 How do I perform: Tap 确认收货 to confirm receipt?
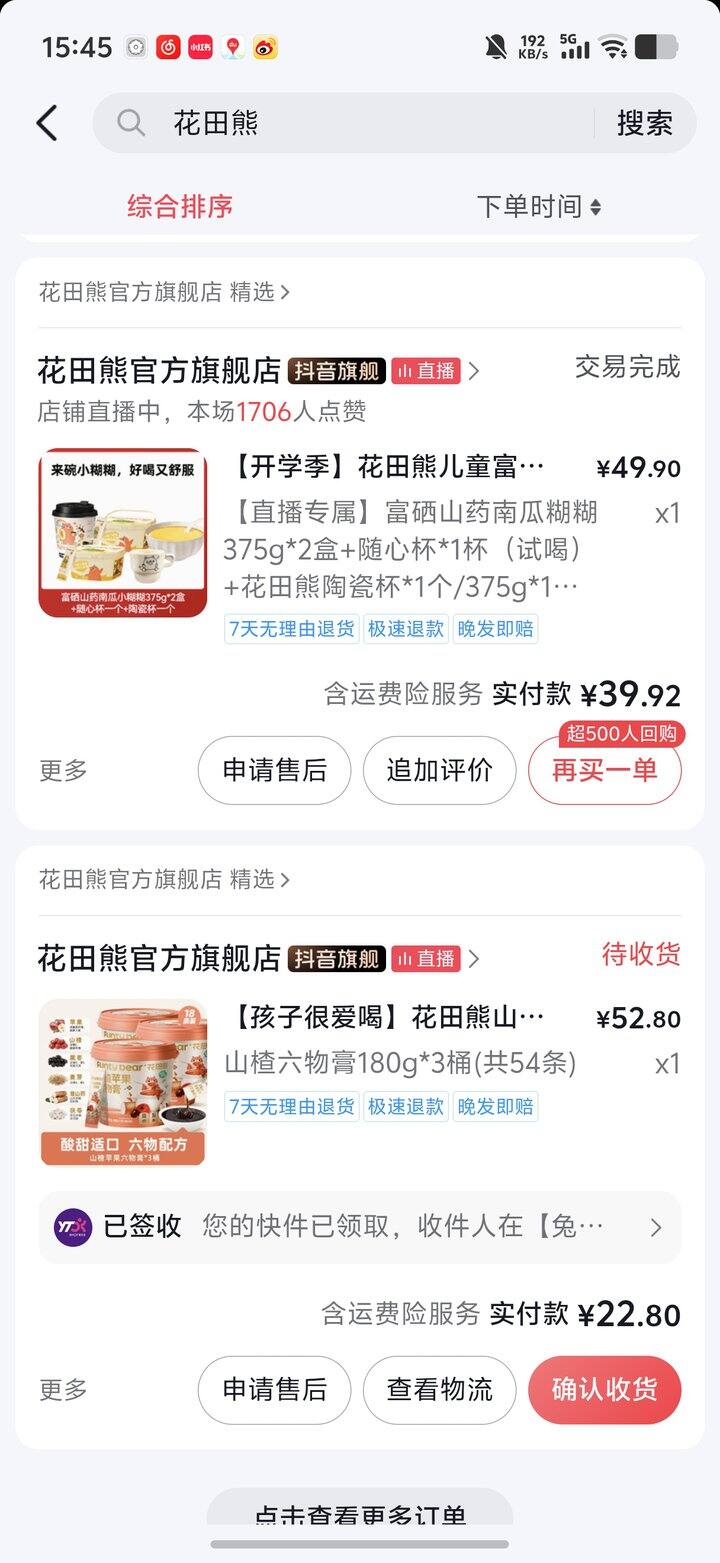(x=604, y=1389)
